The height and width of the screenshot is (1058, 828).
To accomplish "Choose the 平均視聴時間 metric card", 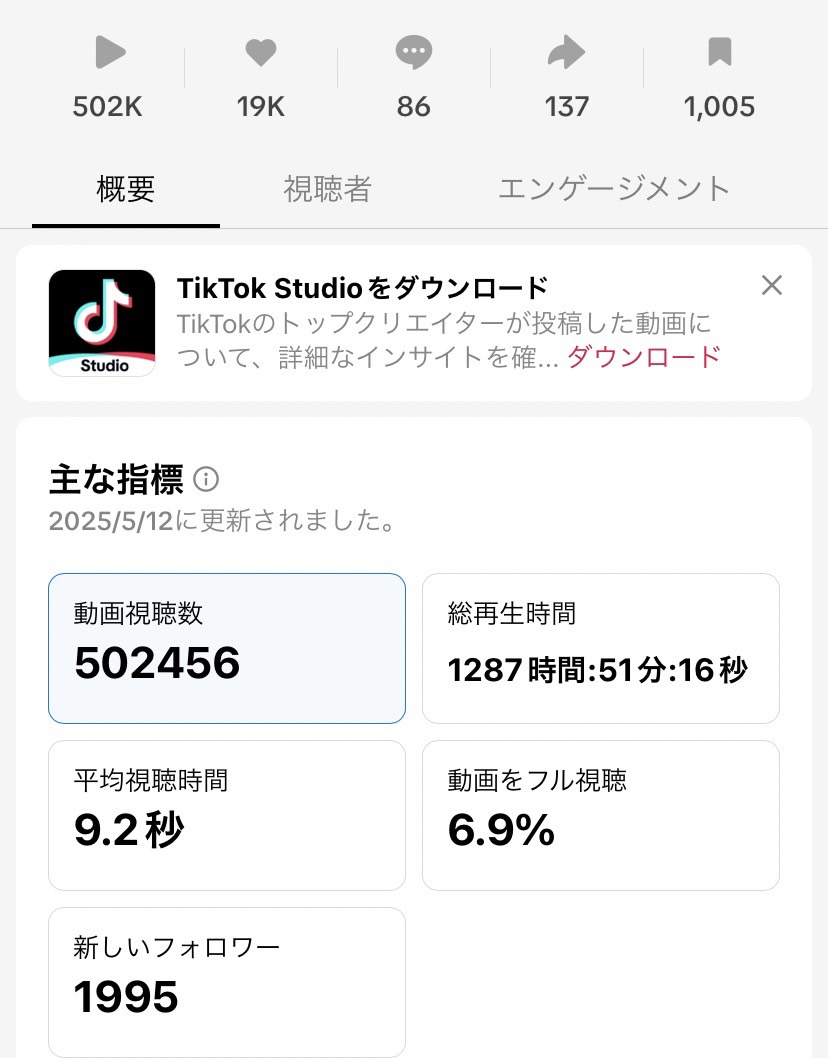I will (227, 815).
